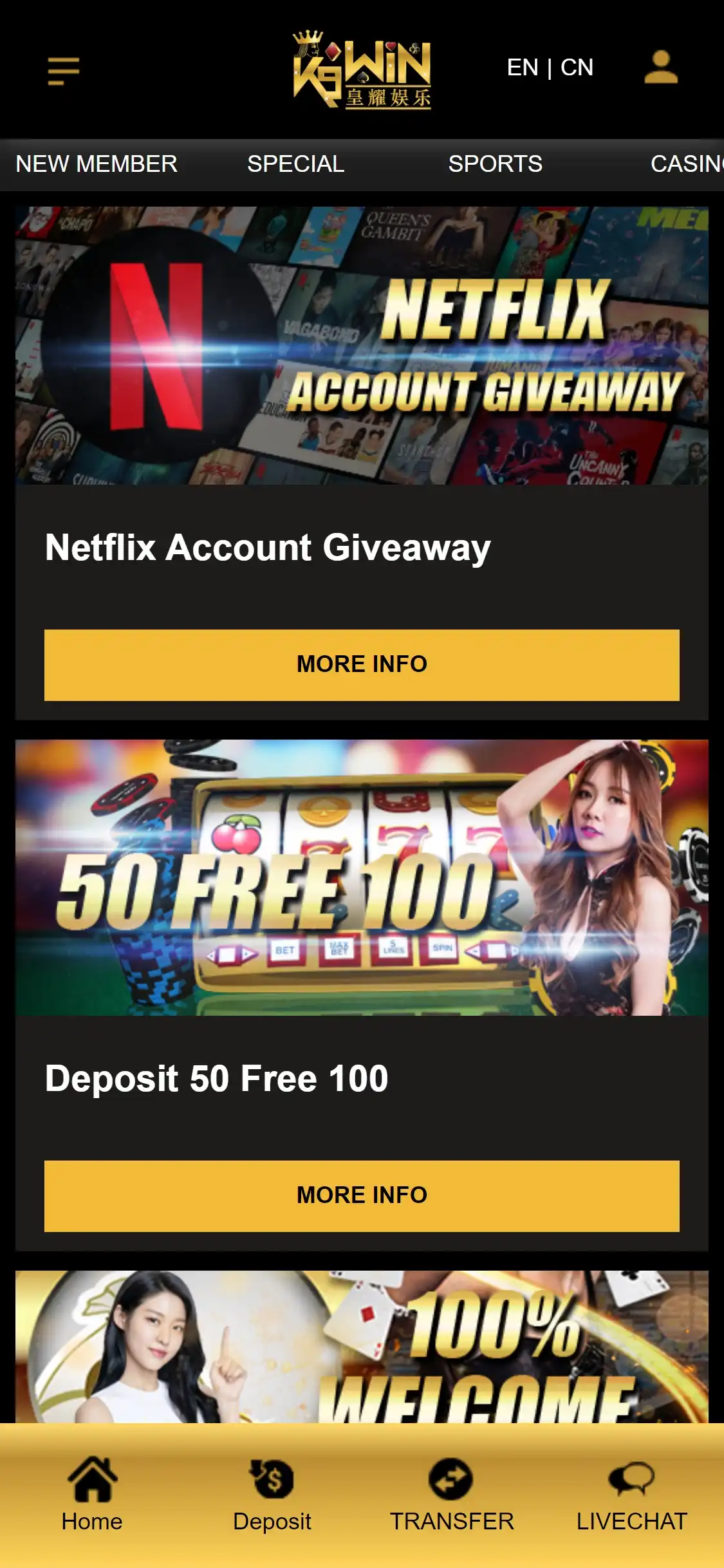
Task: Open the 50 Free 100 banner
Action: pos(362,877)
